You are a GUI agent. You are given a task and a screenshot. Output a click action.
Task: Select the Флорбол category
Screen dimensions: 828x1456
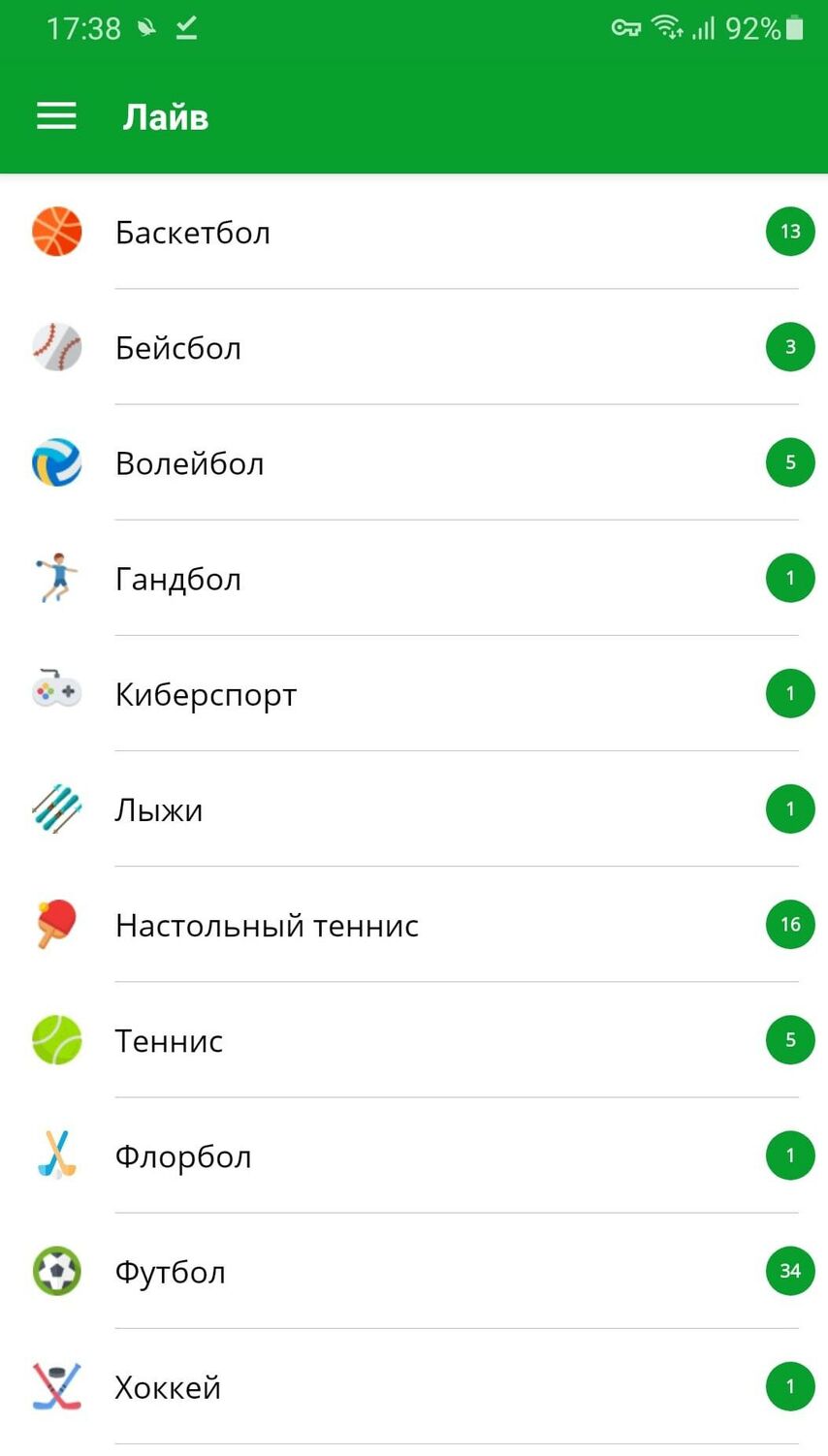tap(414, 1155)
